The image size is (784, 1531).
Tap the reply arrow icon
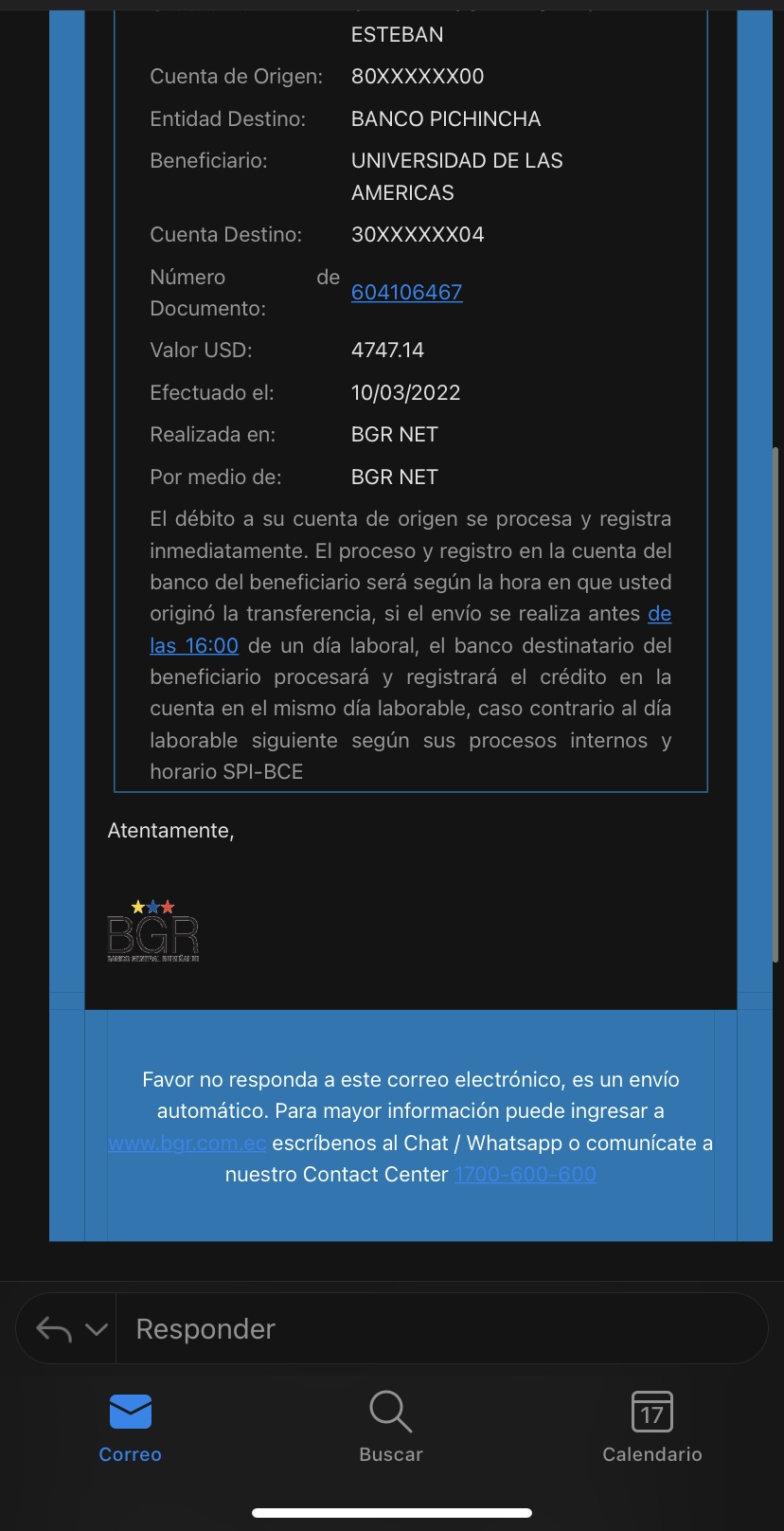(x=54, y=1329)
